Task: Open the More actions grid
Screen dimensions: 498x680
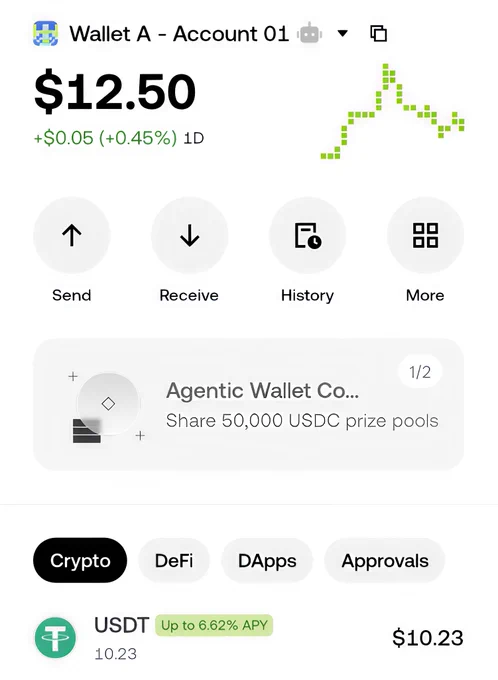Action: coord(425,235)
